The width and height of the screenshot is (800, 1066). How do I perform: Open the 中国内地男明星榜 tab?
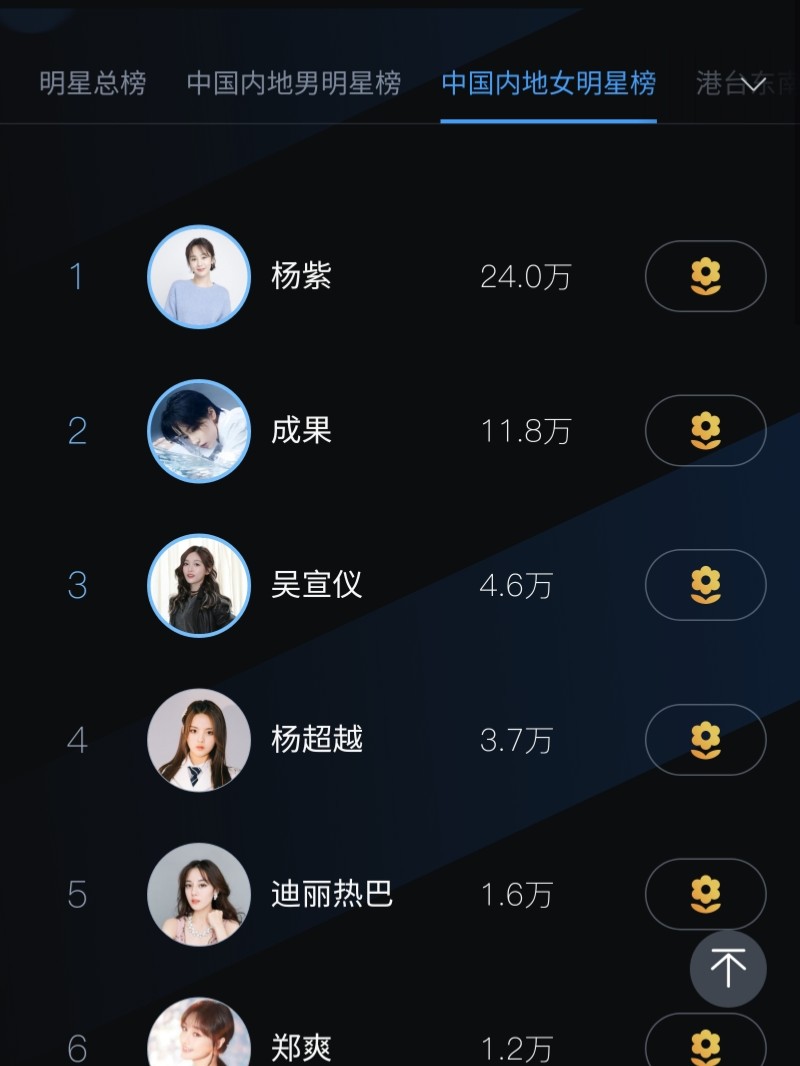291,86
